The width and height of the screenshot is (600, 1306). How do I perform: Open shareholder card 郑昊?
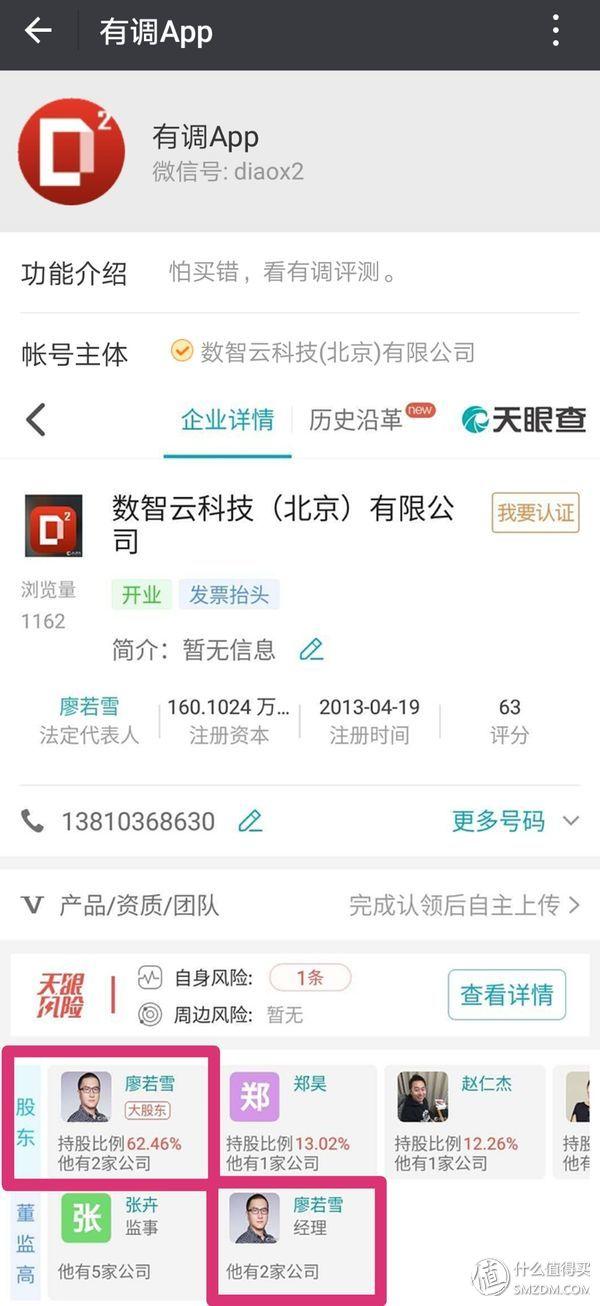click(296, 1121)
